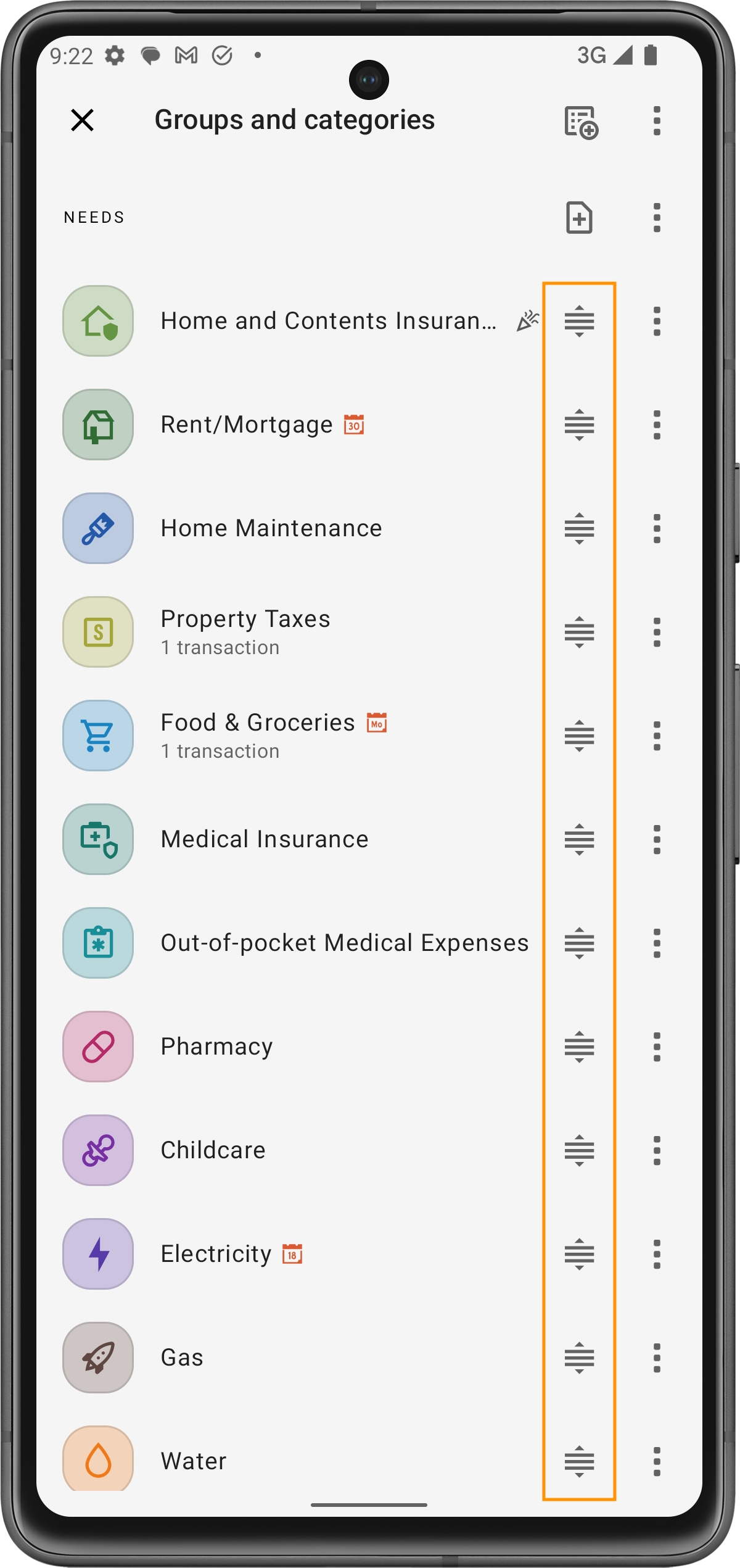Open the Home Maintenance category

tap(296, 529)
